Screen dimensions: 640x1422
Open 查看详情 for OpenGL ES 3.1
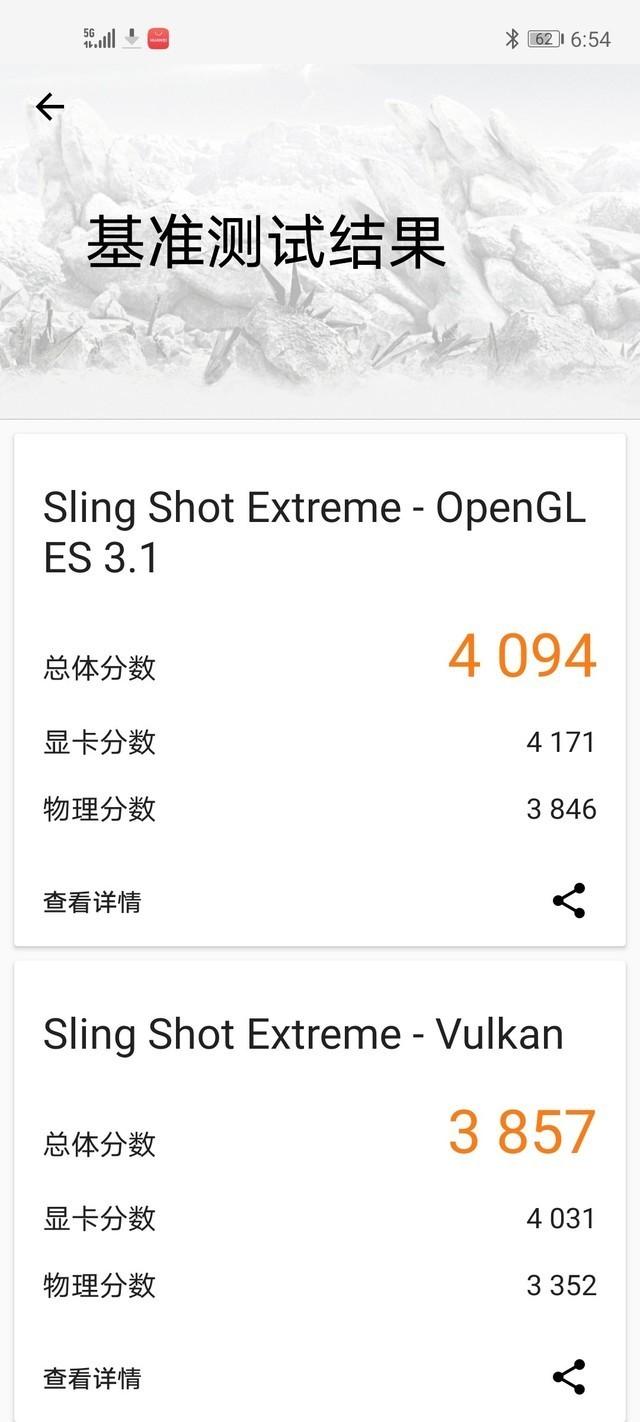coord(92,902)
